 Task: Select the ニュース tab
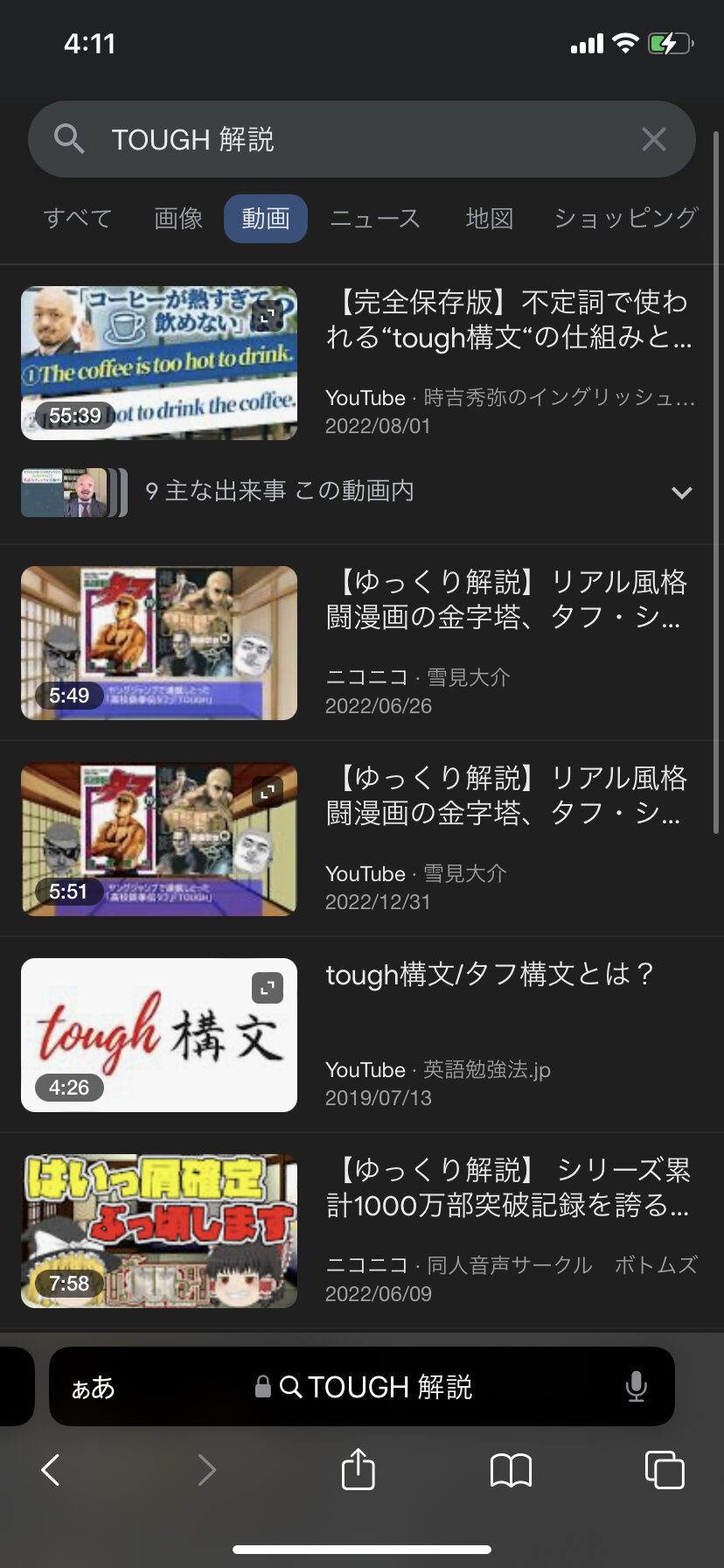tap(375, 218)
